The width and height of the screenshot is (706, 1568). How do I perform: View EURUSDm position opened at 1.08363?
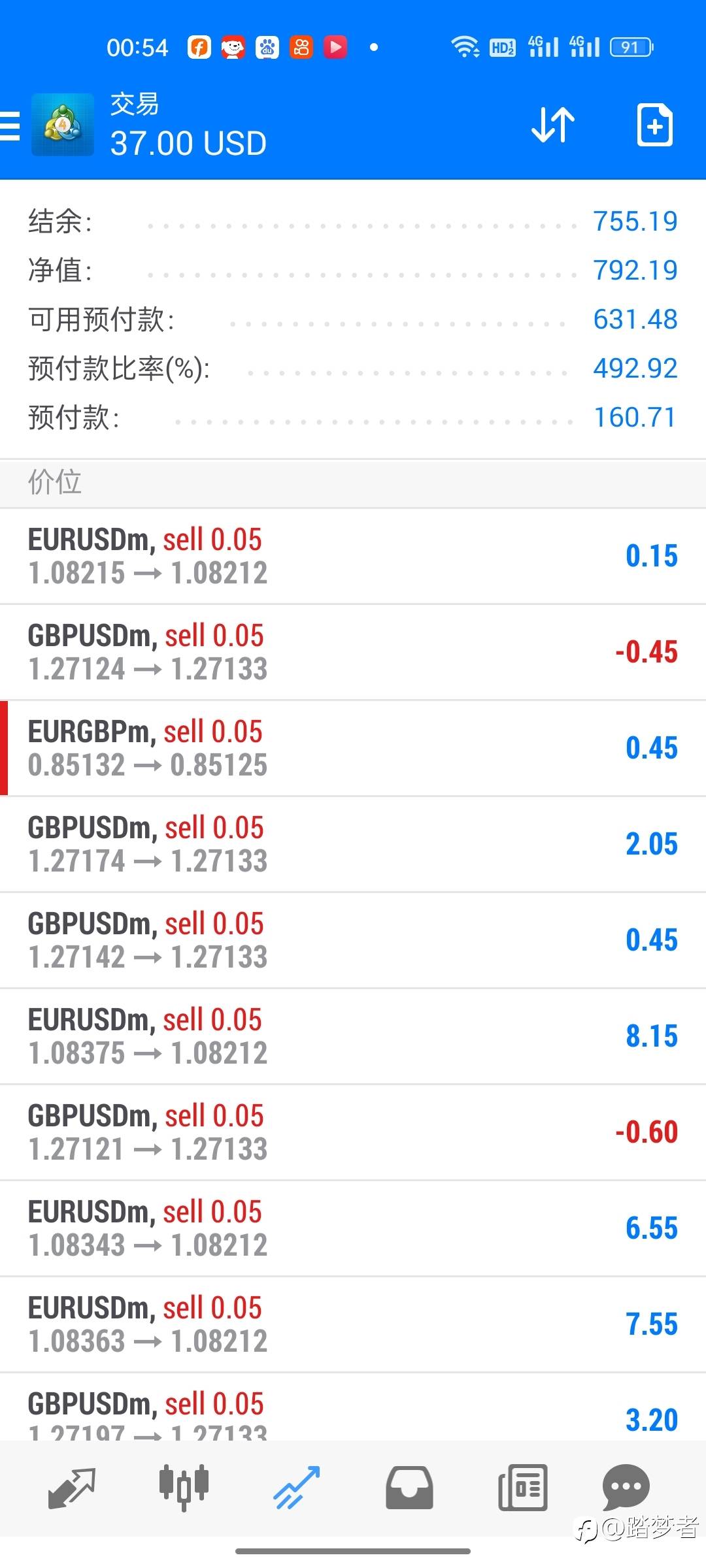click(x=353, y=1324)
